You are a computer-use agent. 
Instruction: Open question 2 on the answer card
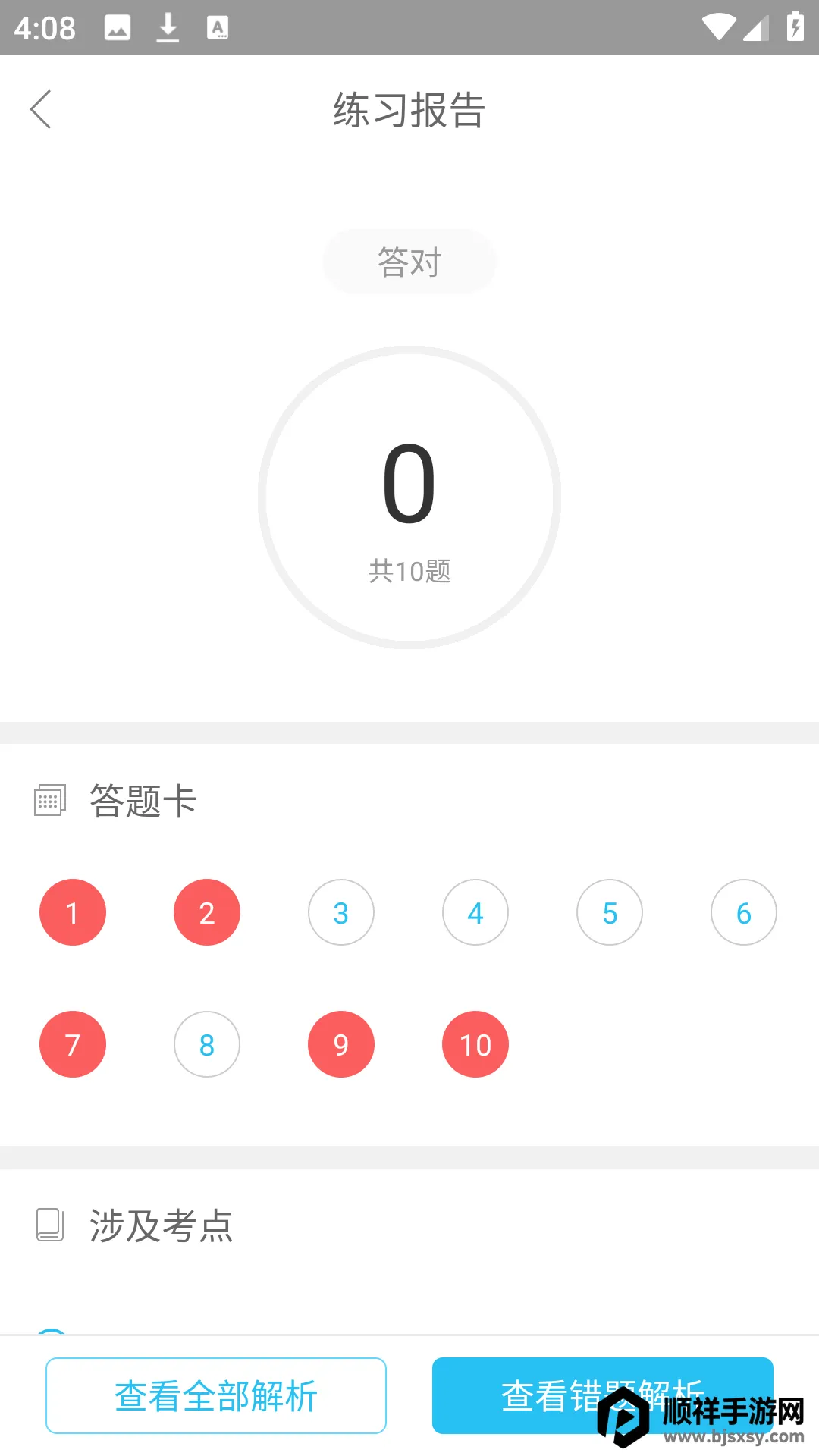pos(207,912)
